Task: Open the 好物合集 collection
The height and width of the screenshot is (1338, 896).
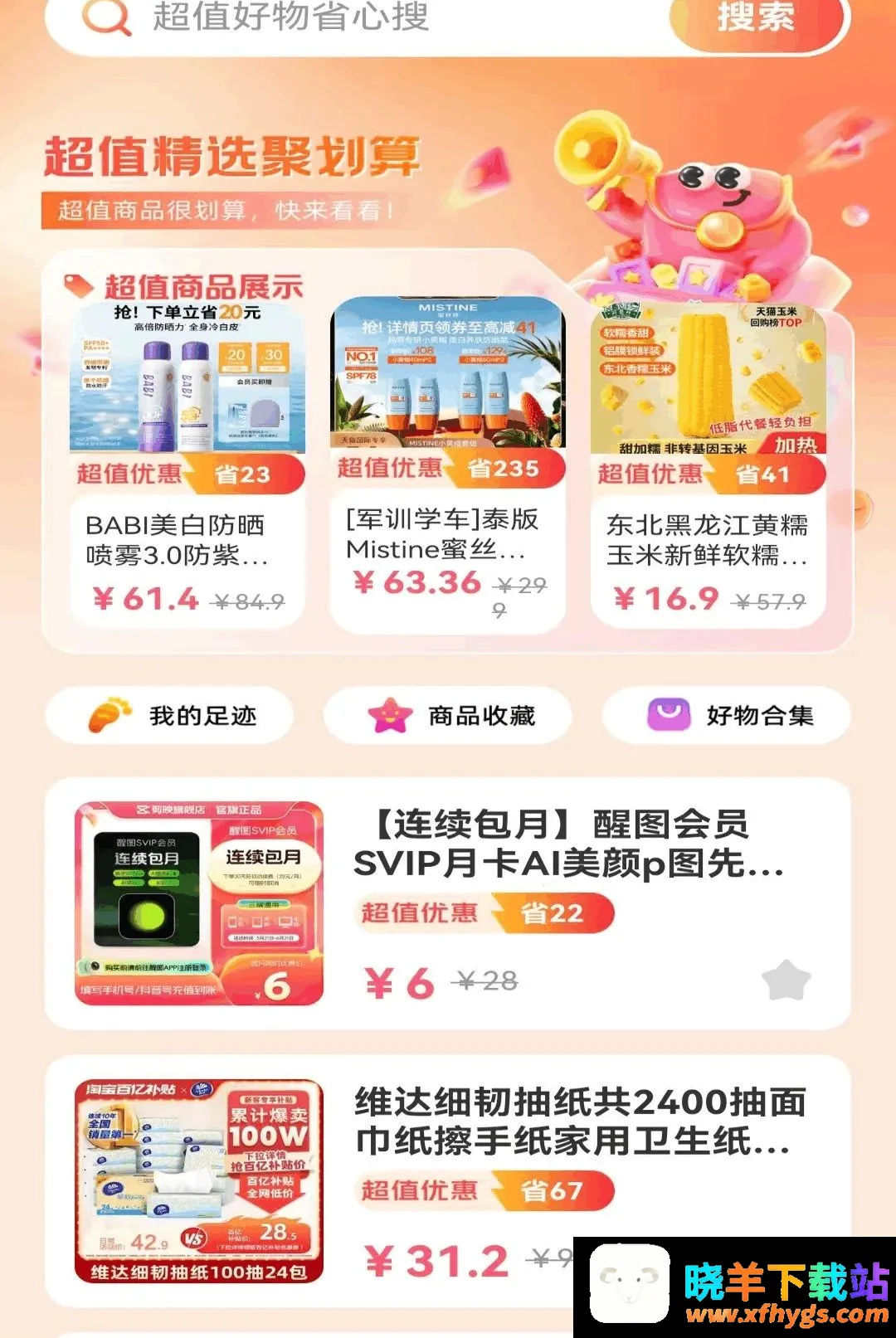Action: pyautogui.click(x=727, y=715)
